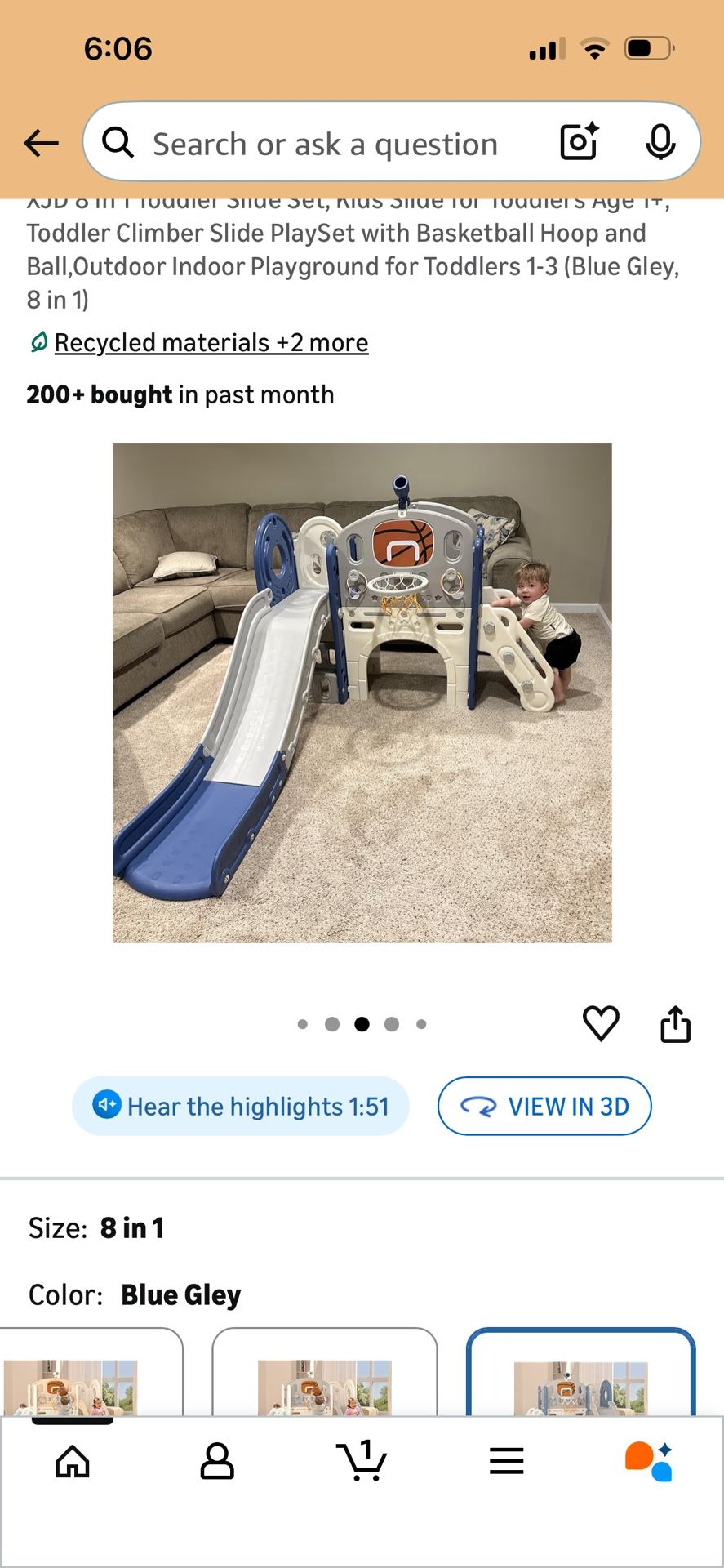The width and height of the screenshot is (724, 1568).
Task: Add item to list with heart icon
Action: point(601,1023)
